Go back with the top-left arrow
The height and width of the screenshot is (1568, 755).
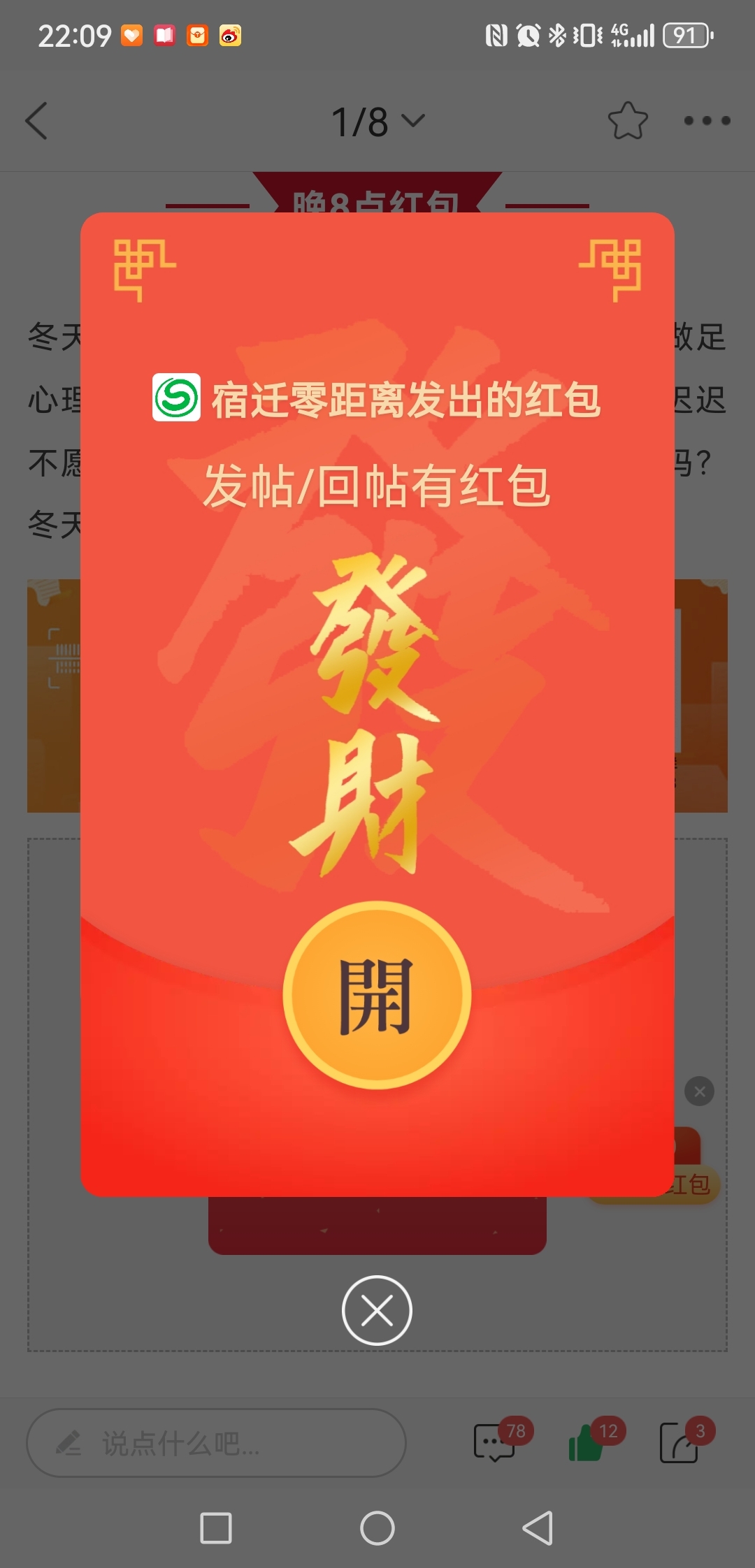coord(36,121)
